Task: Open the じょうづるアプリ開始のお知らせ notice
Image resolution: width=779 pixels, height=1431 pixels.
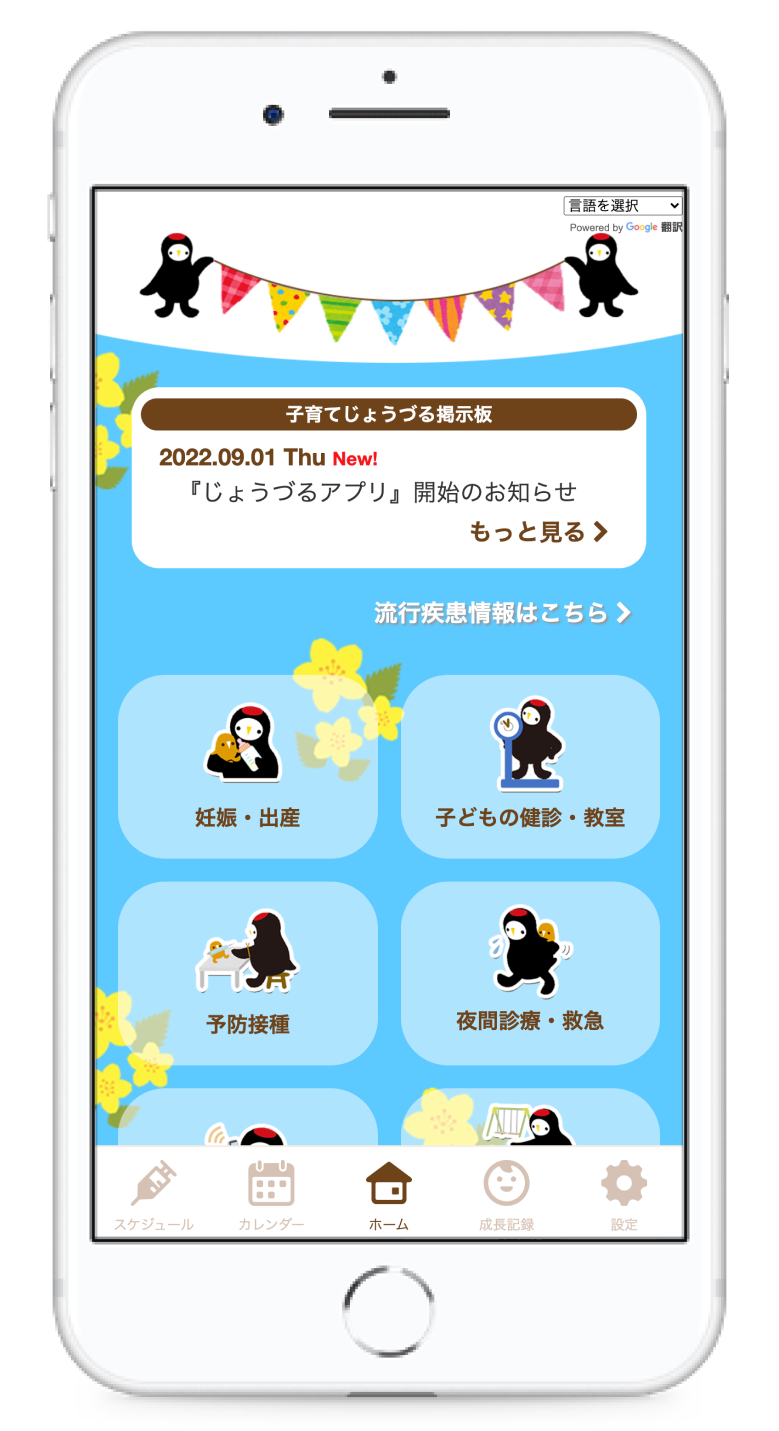Action: point(383,492)
